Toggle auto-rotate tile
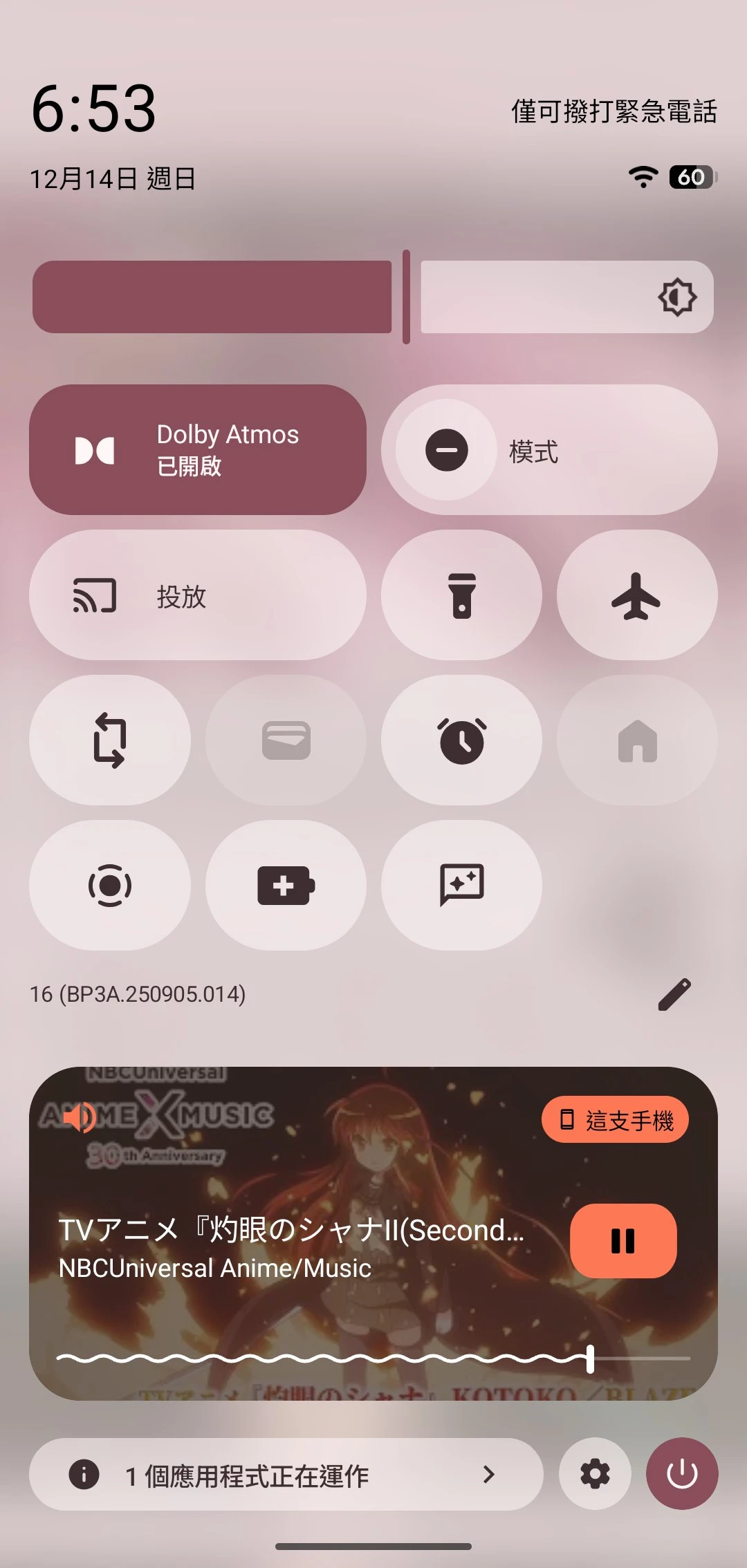Screen dimensions: 747x1568 (x=109, y=740)
